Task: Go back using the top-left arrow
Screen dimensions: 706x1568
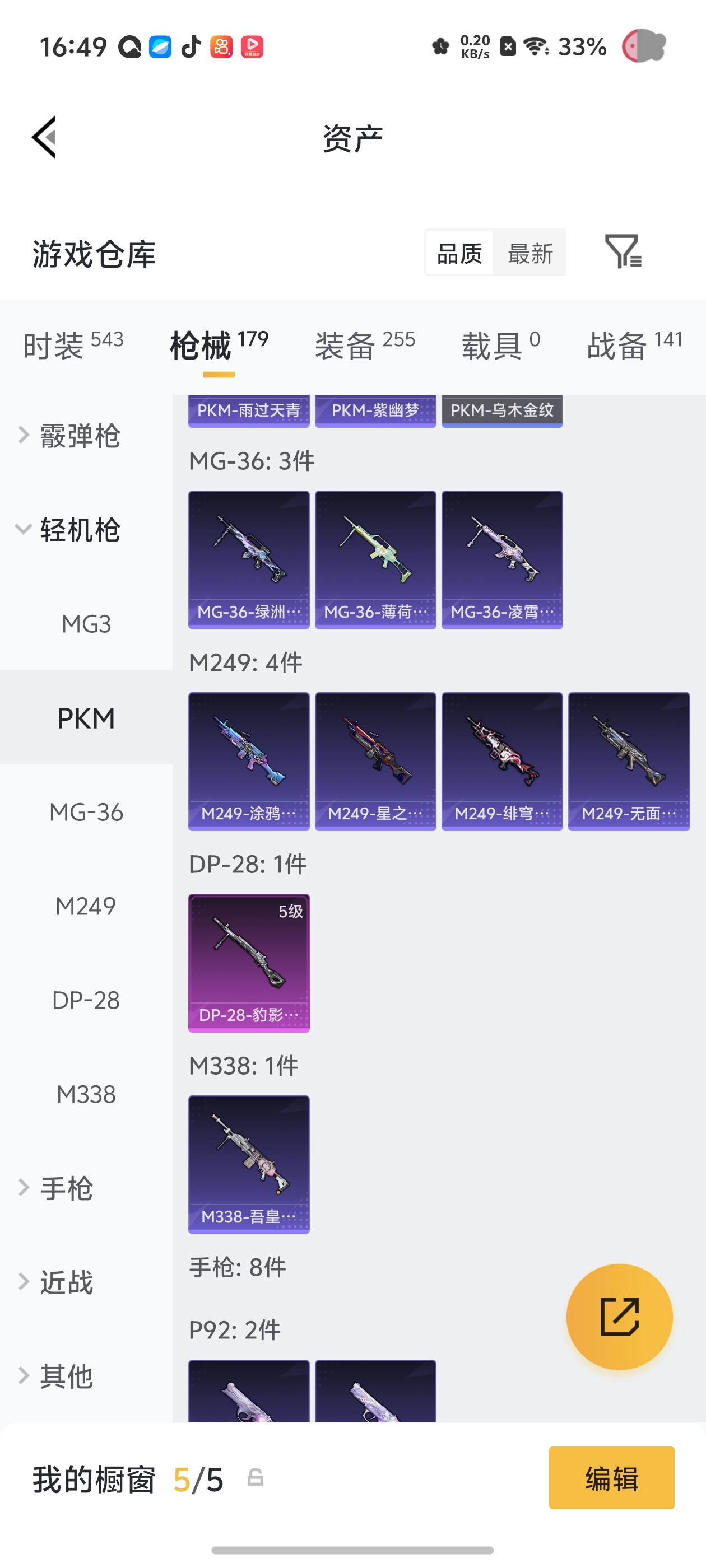Action: click(x=44, y=137)
